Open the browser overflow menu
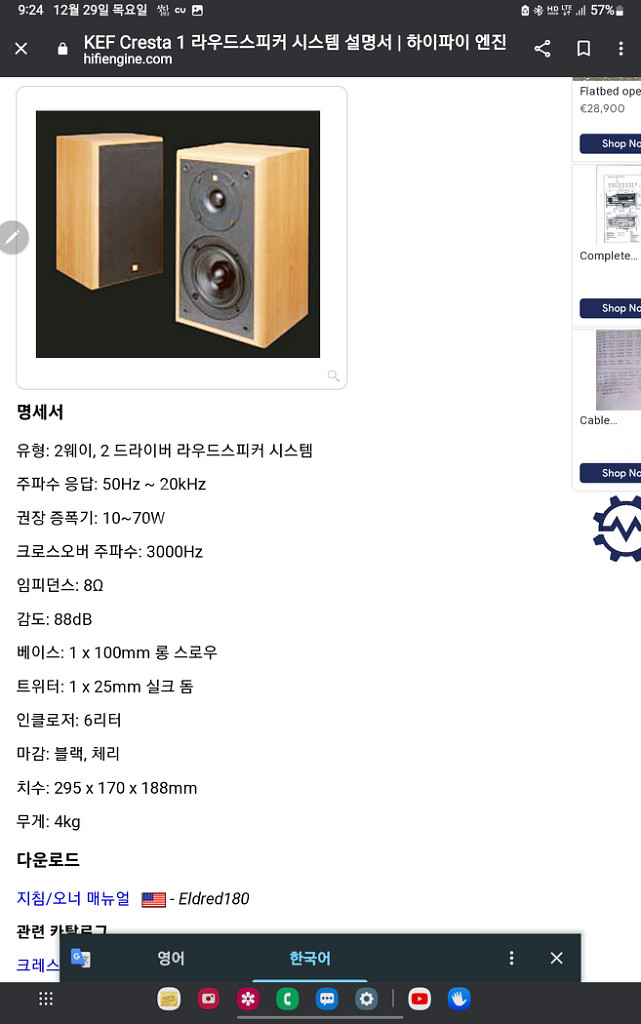 tap(621, 48)
